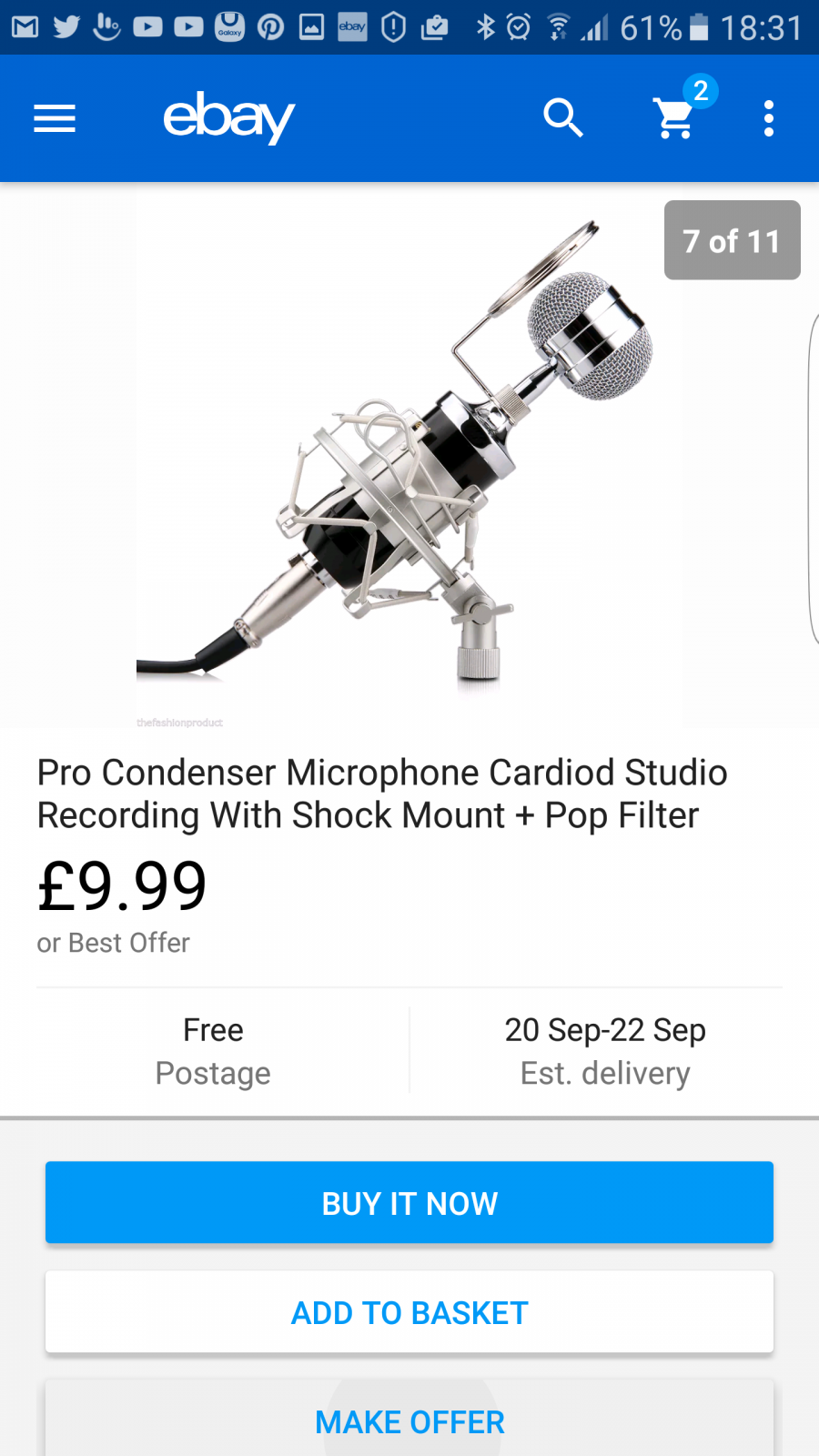Open the hamburger navigation menu
819x1456 pixels.
coord(55,118)
